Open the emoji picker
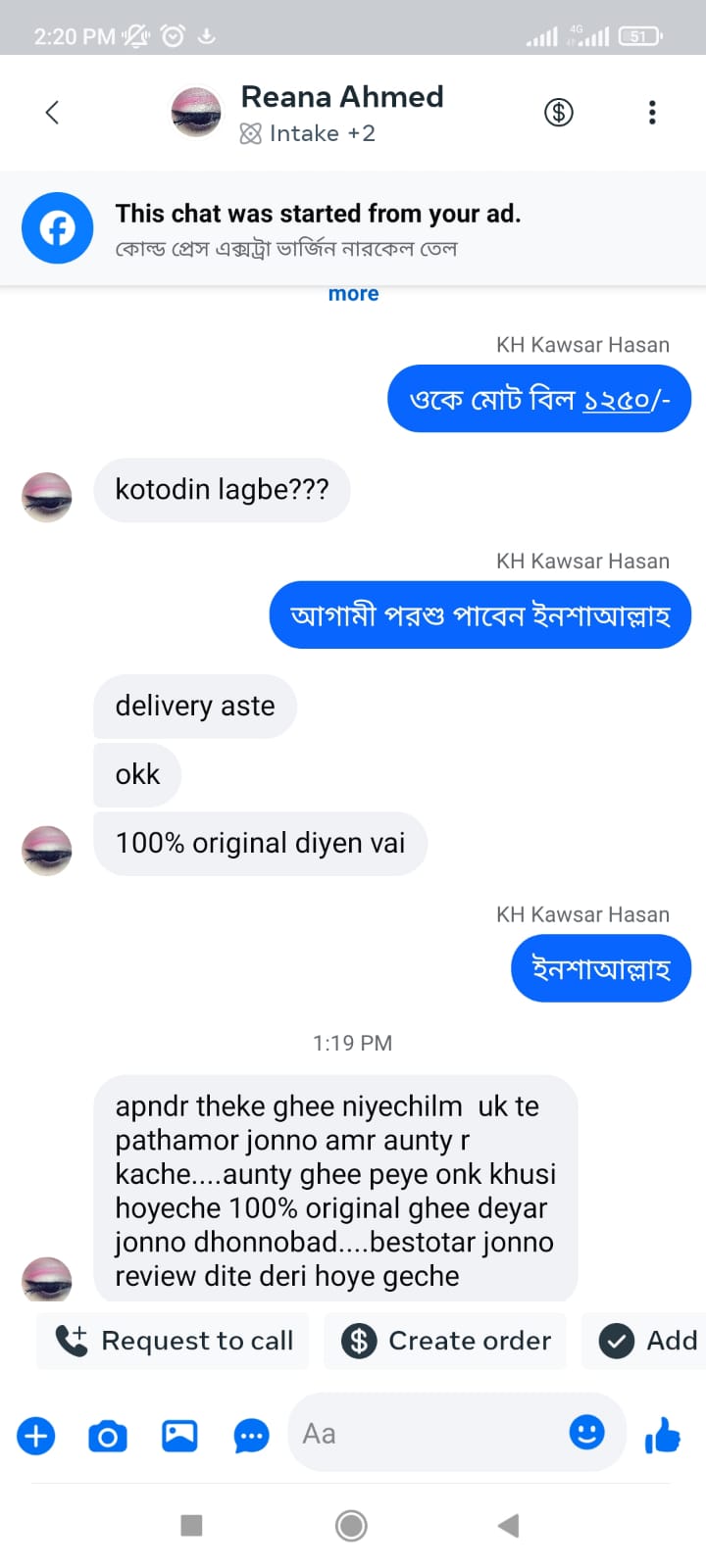 pyautogui.click(x=586, y=1433)
